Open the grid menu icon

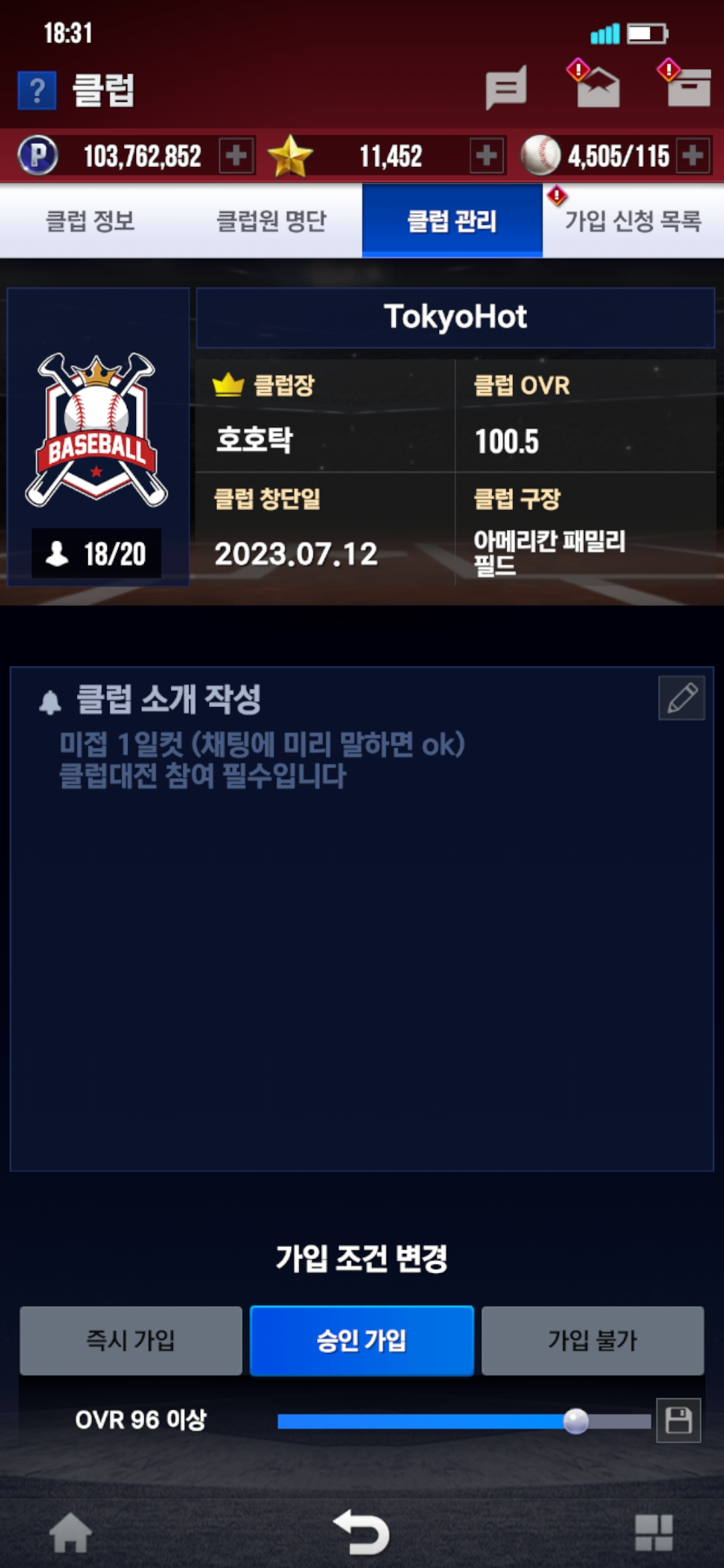click(x=654, y=1533)
